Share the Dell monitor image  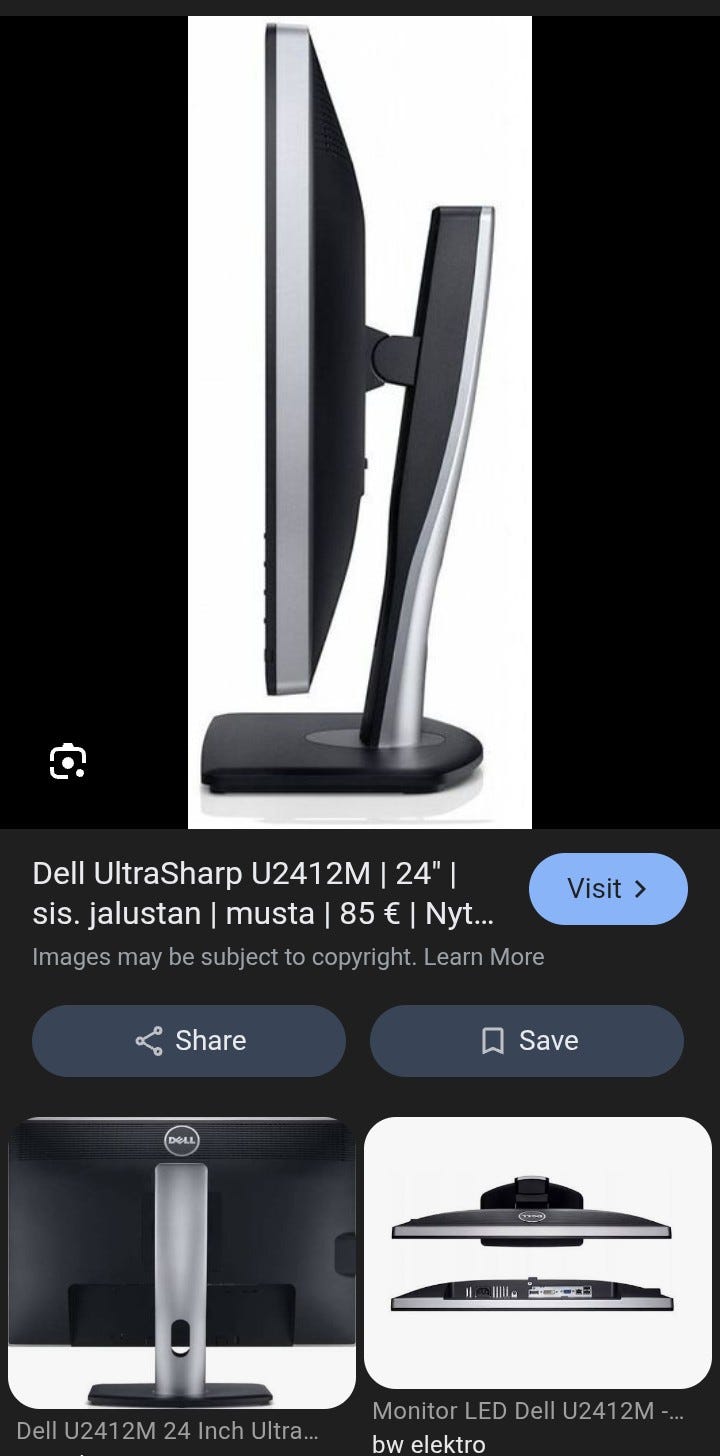coord(188,1040)
